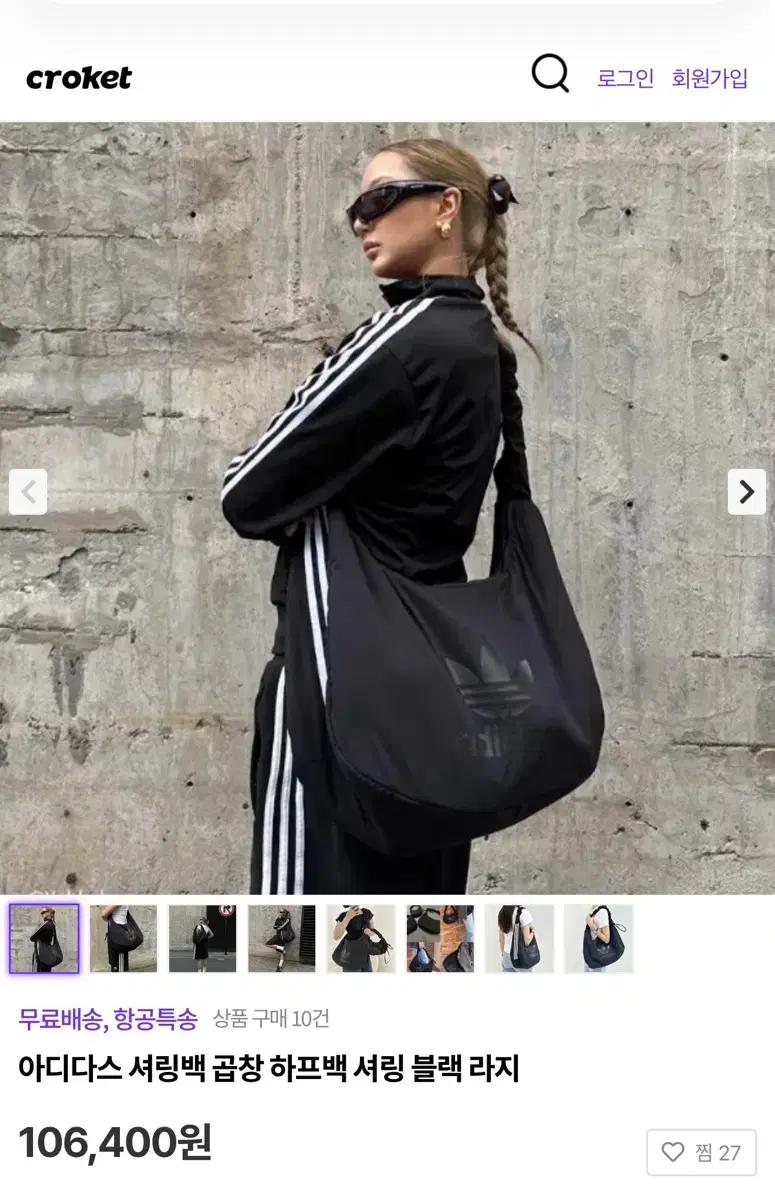Add item to wishlist with 찜 button

click(x=701, y=1152)
